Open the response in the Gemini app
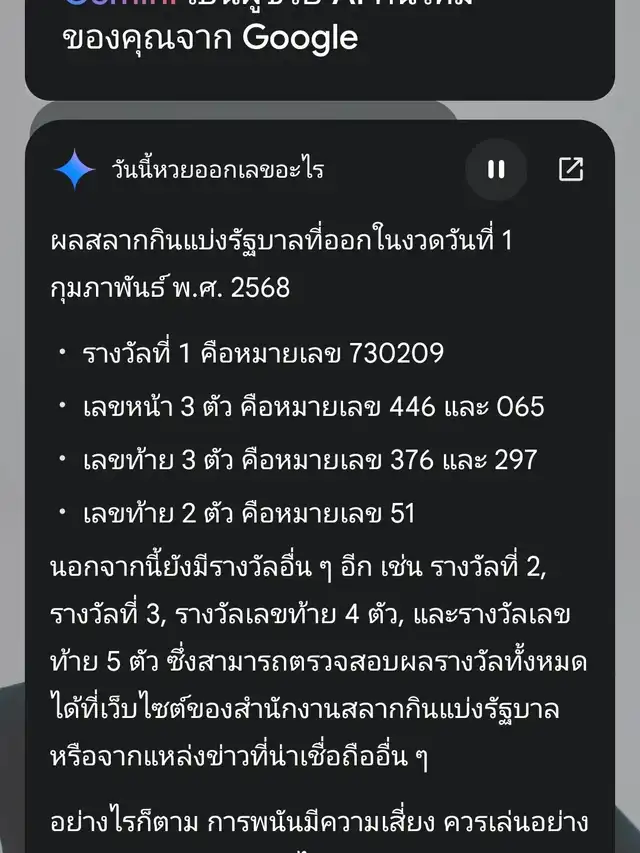This screenshot has height=853, width=640. (570, 170)
